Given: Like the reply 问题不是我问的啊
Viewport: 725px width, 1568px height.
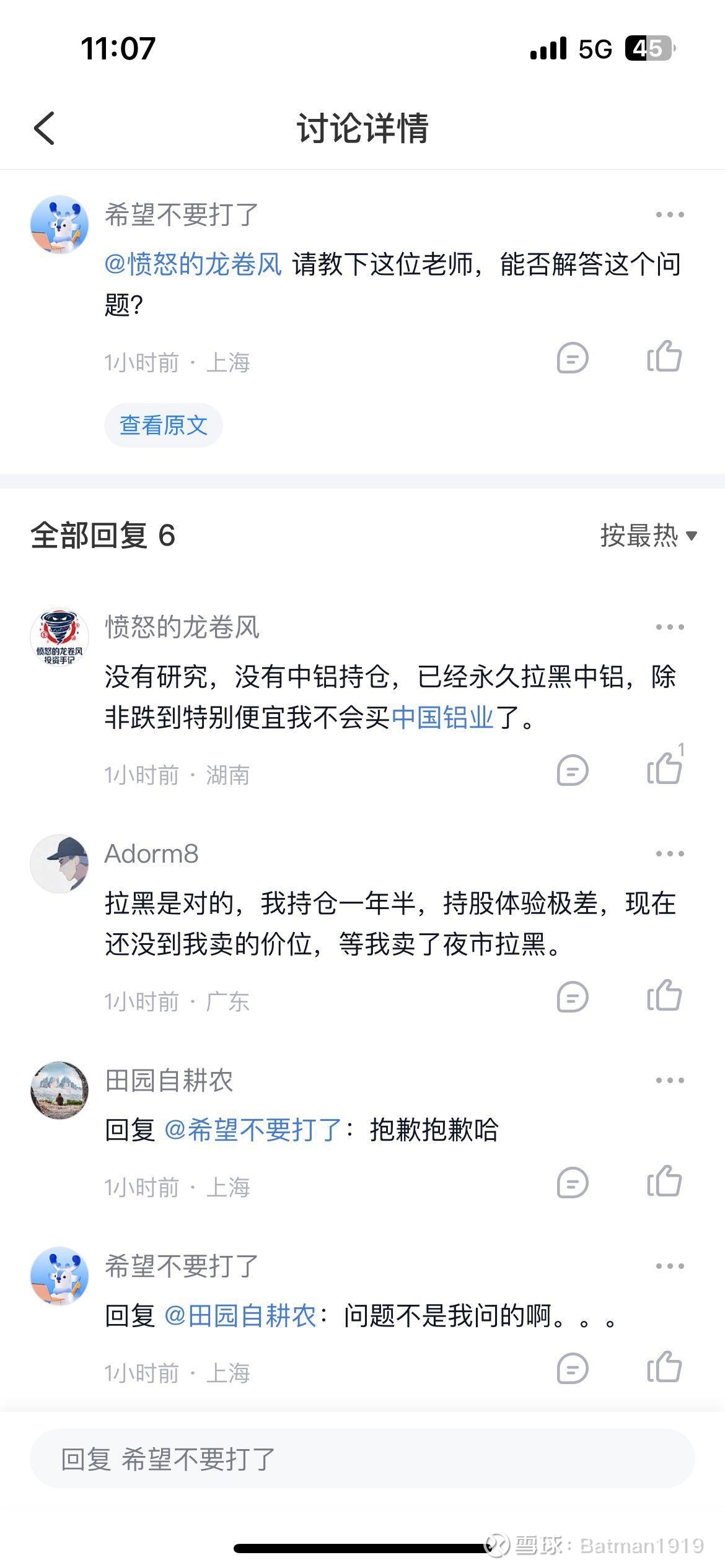Looking at the screenshot, I should [x=664, y=1368].
